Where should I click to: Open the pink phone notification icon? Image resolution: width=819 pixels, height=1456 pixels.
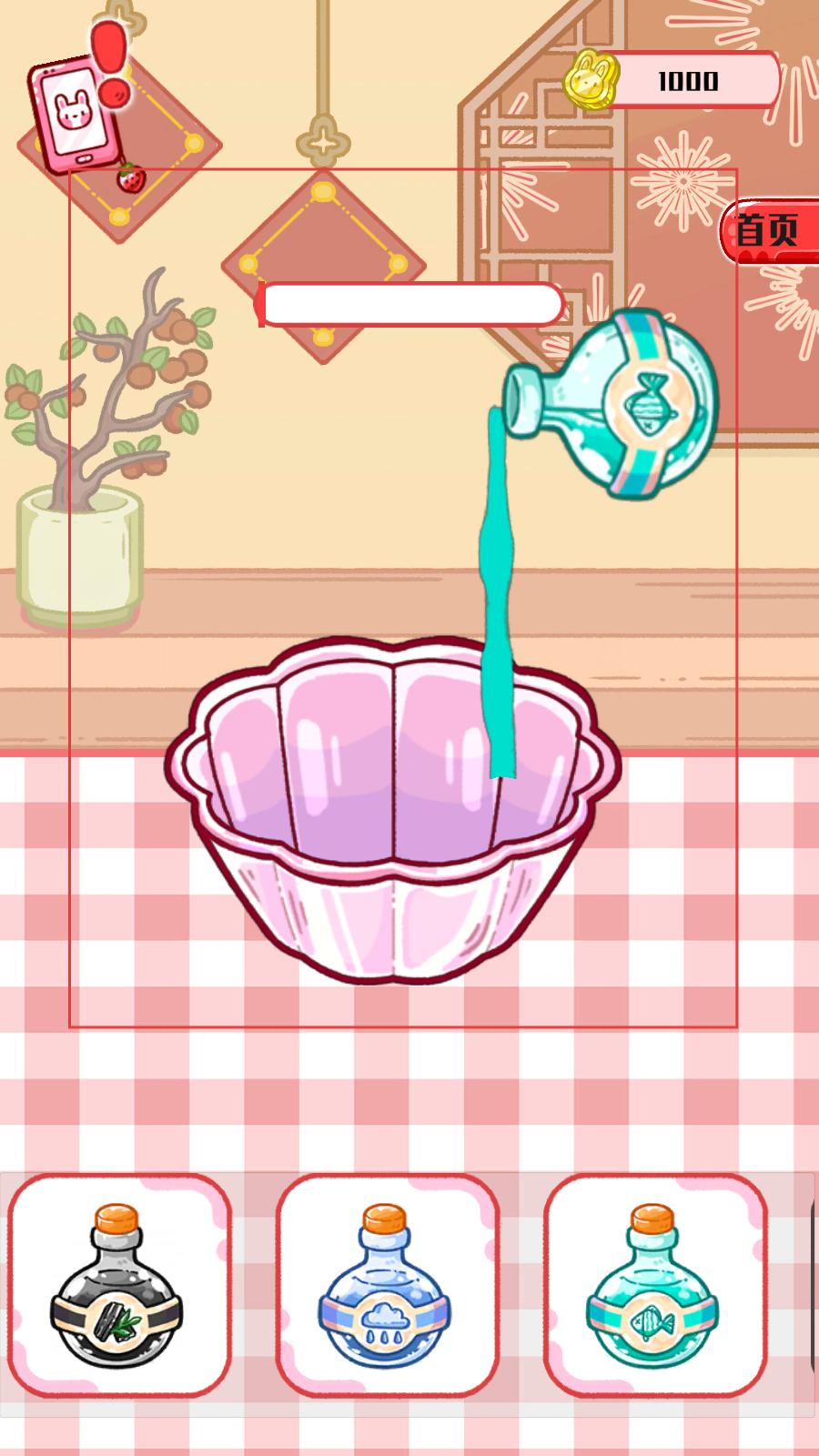(75, 111)
